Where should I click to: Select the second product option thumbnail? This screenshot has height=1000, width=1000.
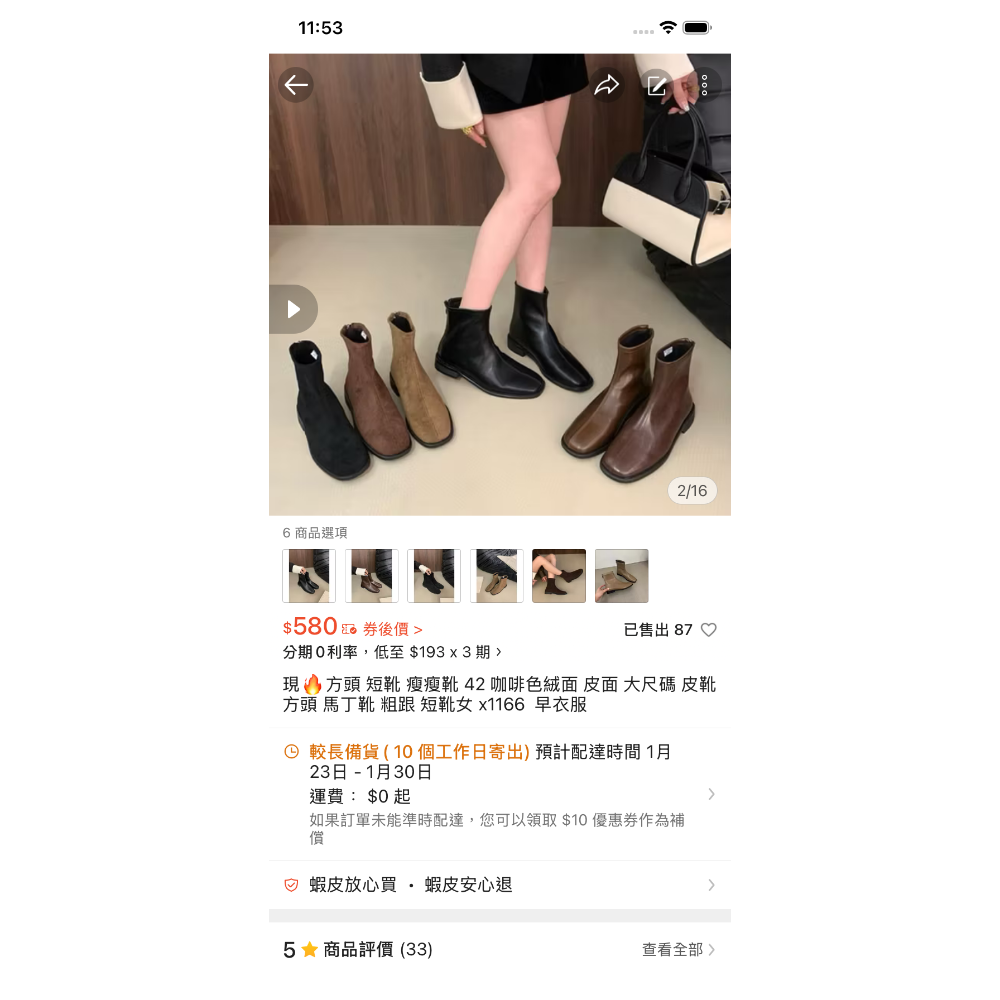click(x=372, y=576)
